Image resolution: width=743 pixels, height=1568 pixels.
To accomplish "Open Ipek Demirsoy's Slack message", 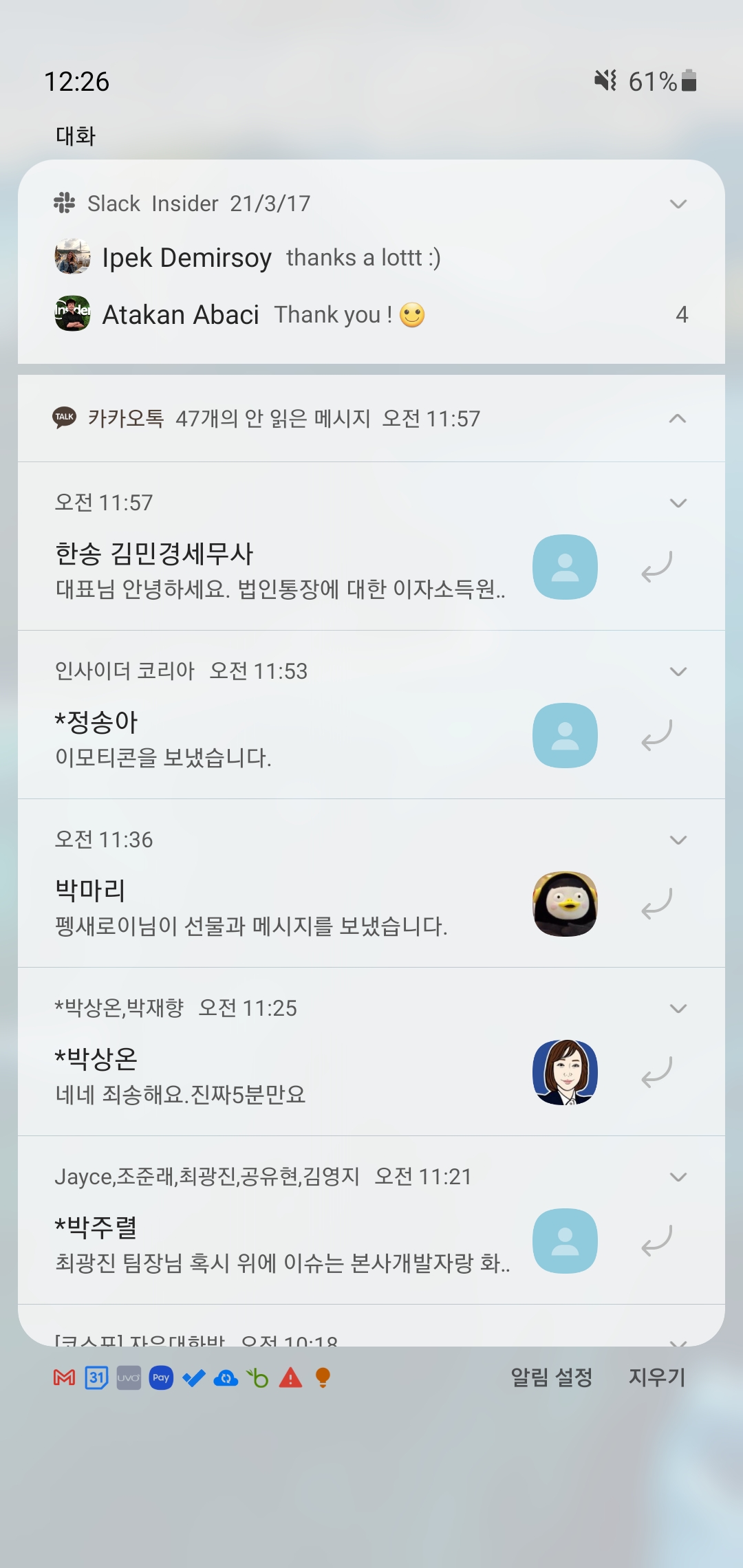I will [x=271, y=258].
